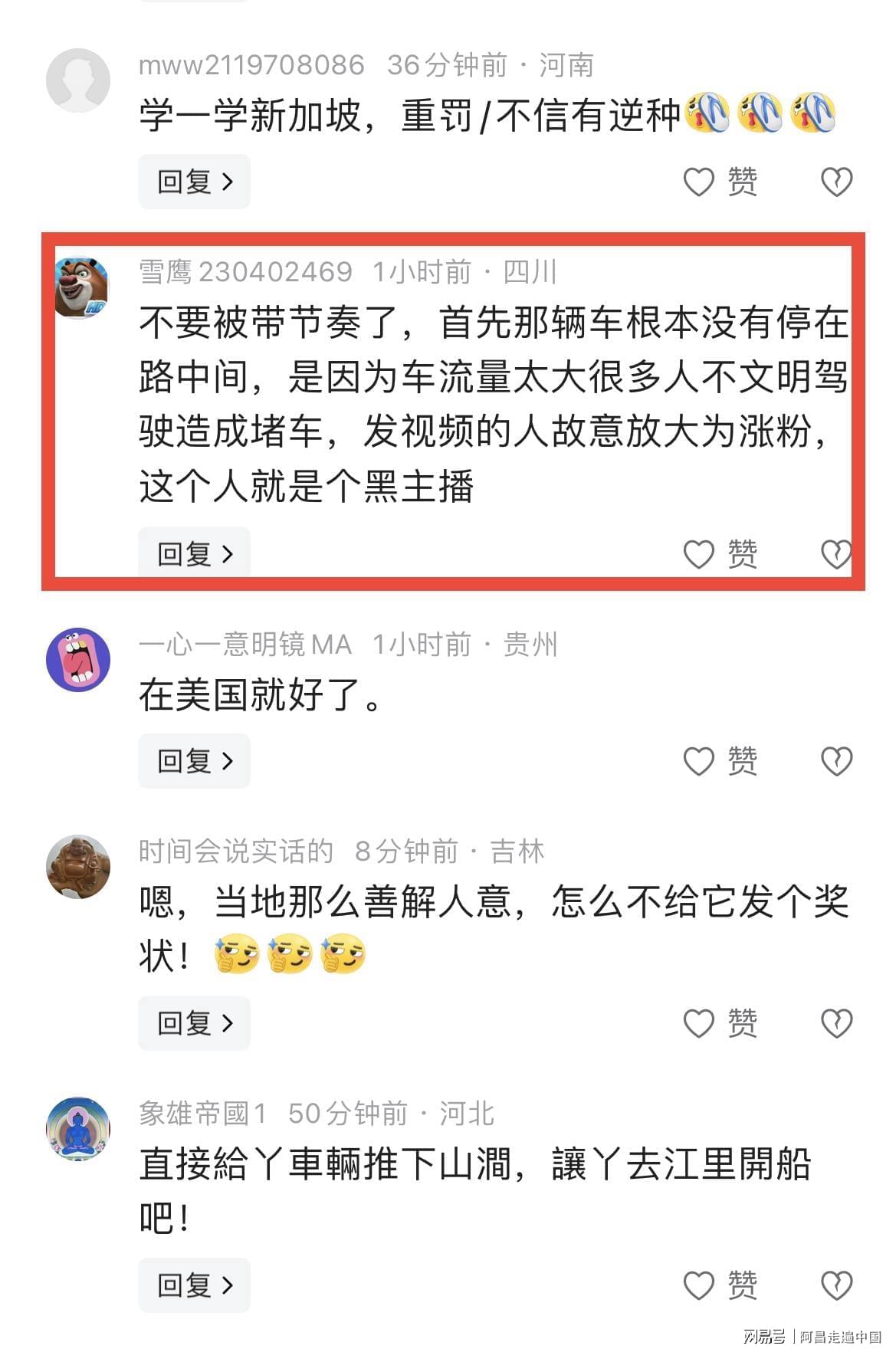Open mww2119708086's profile avatar
896x1352 pixels.
tap(78, 80)
